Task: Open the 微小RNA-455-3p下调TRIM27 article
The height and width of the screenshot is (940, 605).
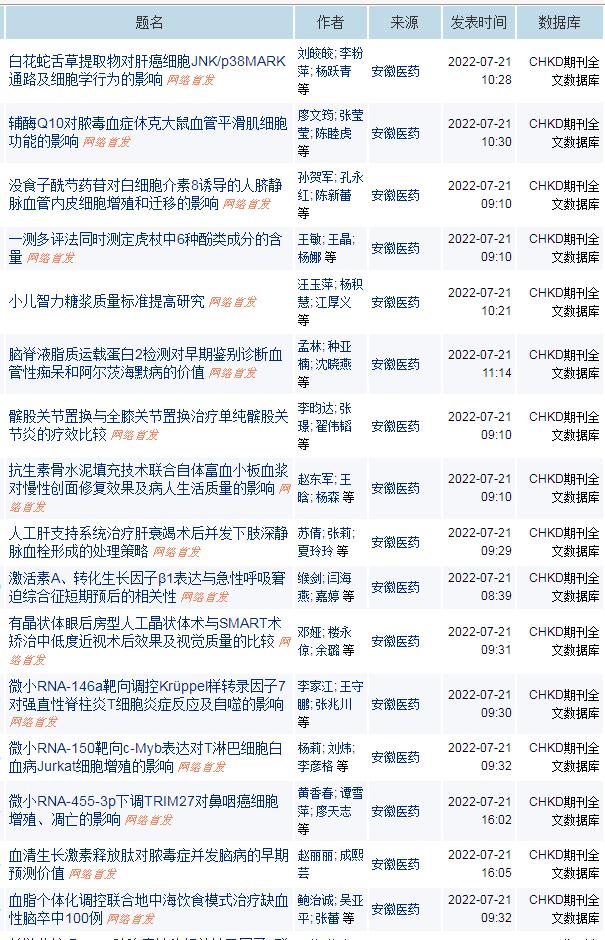Action: pos(147,802)
